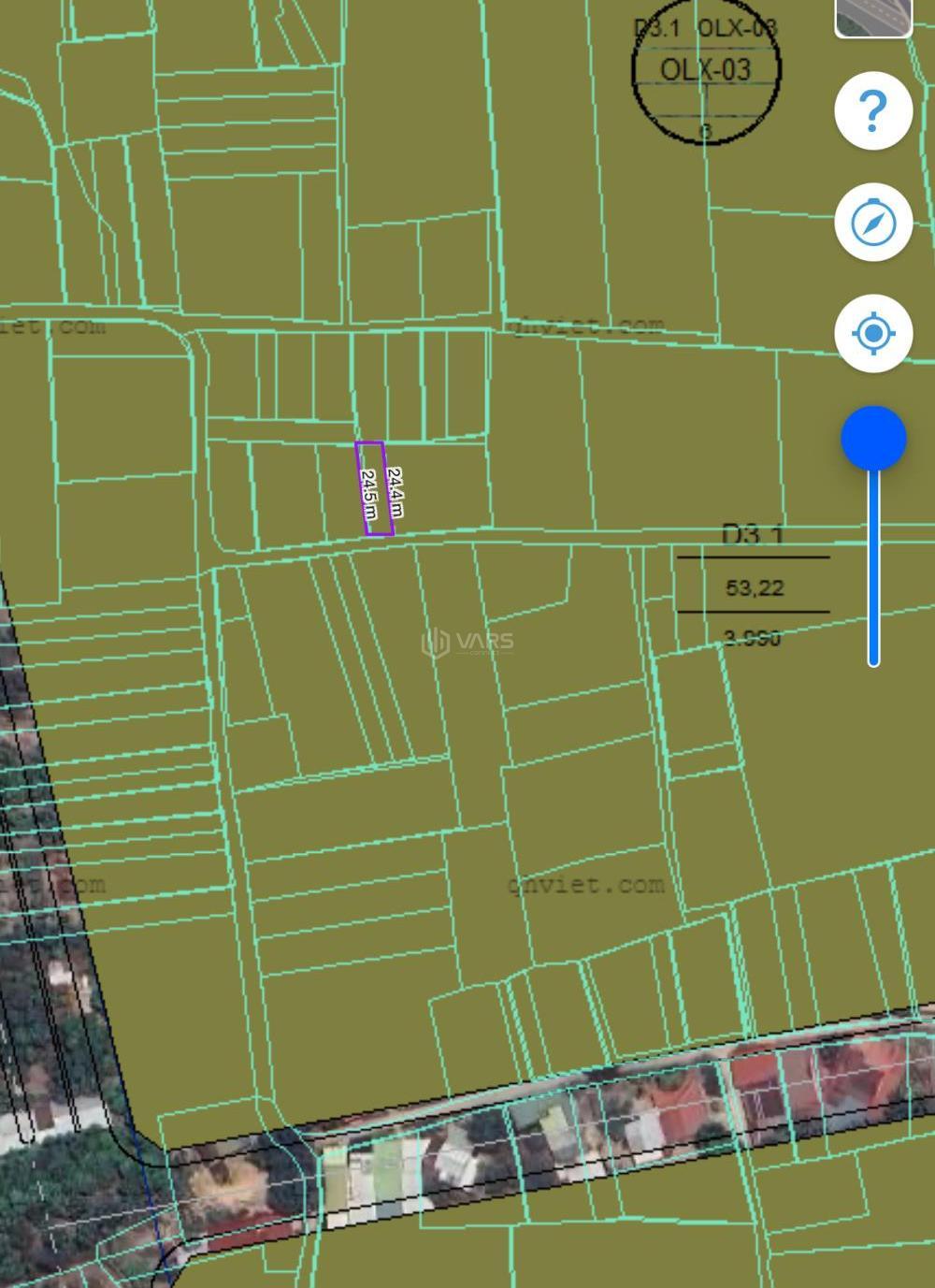Tap the compass to reset map orientation
The height and width of the screenshot is (1288, 935).
pos(872,223)
